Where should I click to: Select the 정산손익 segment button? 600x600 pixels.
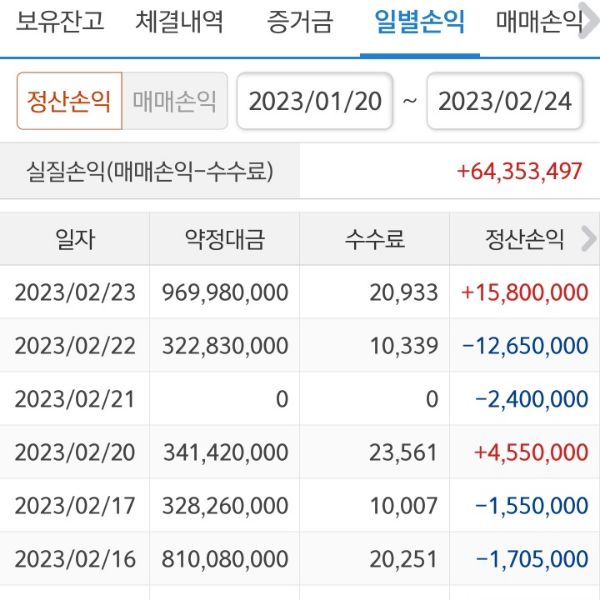(x=69, y=101)
